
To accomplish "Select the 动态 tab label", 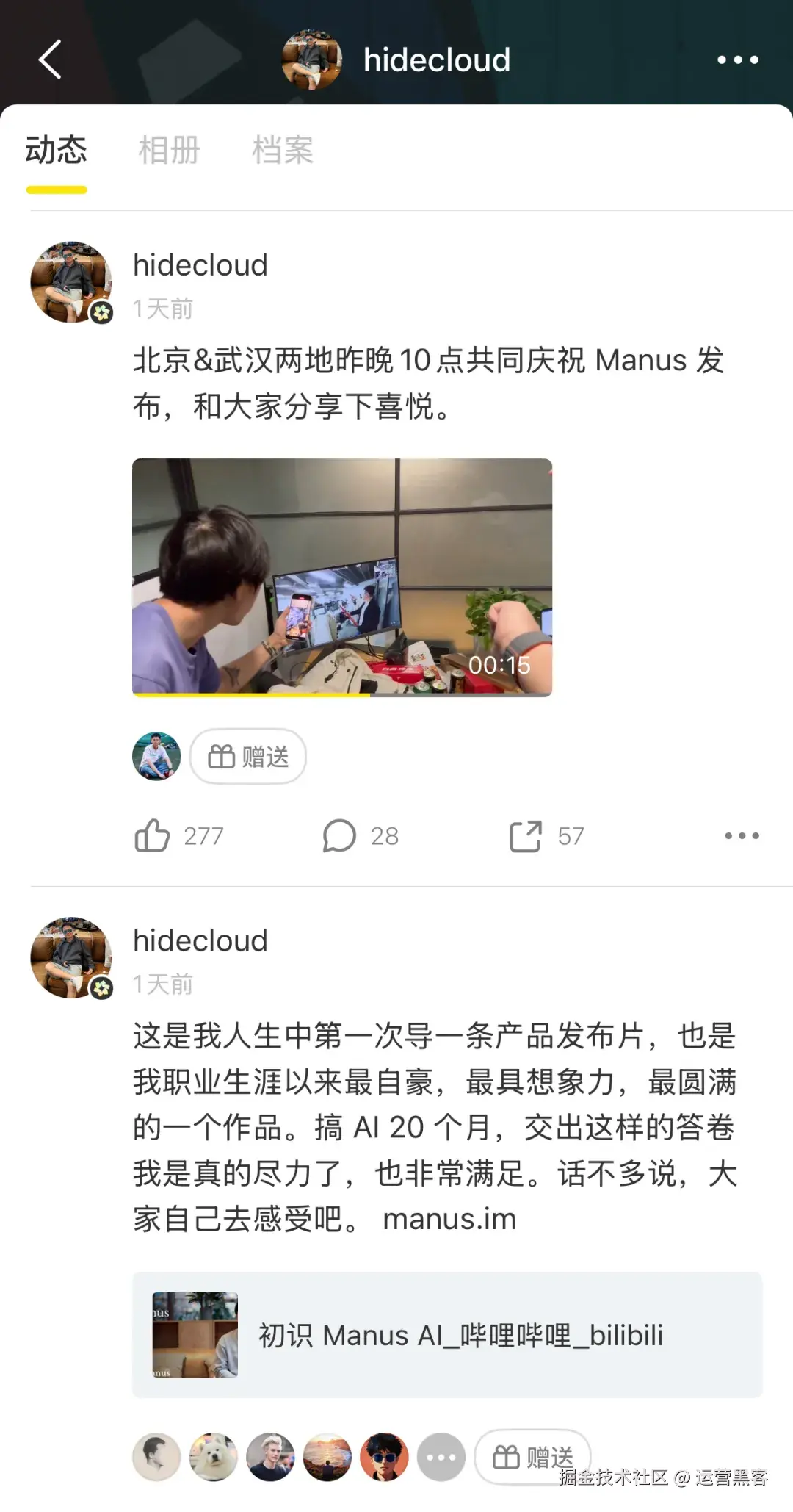I will pyautogui.click(x=57, y=151).
